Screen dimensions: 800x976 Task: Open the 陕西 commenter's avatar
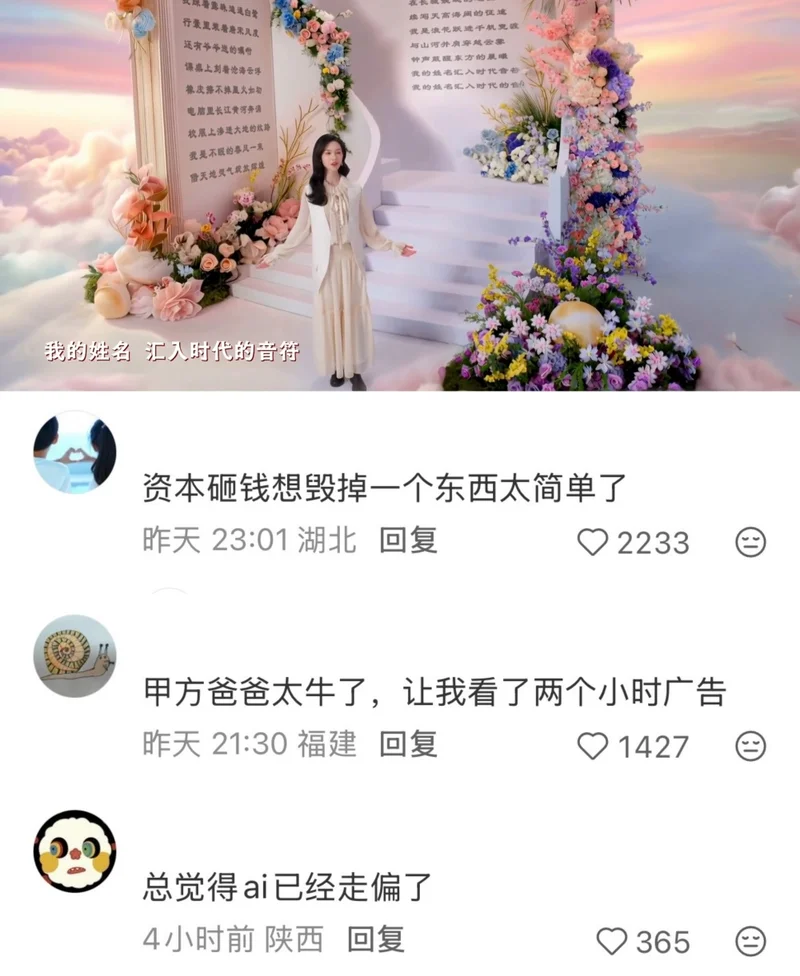[75, 851]
